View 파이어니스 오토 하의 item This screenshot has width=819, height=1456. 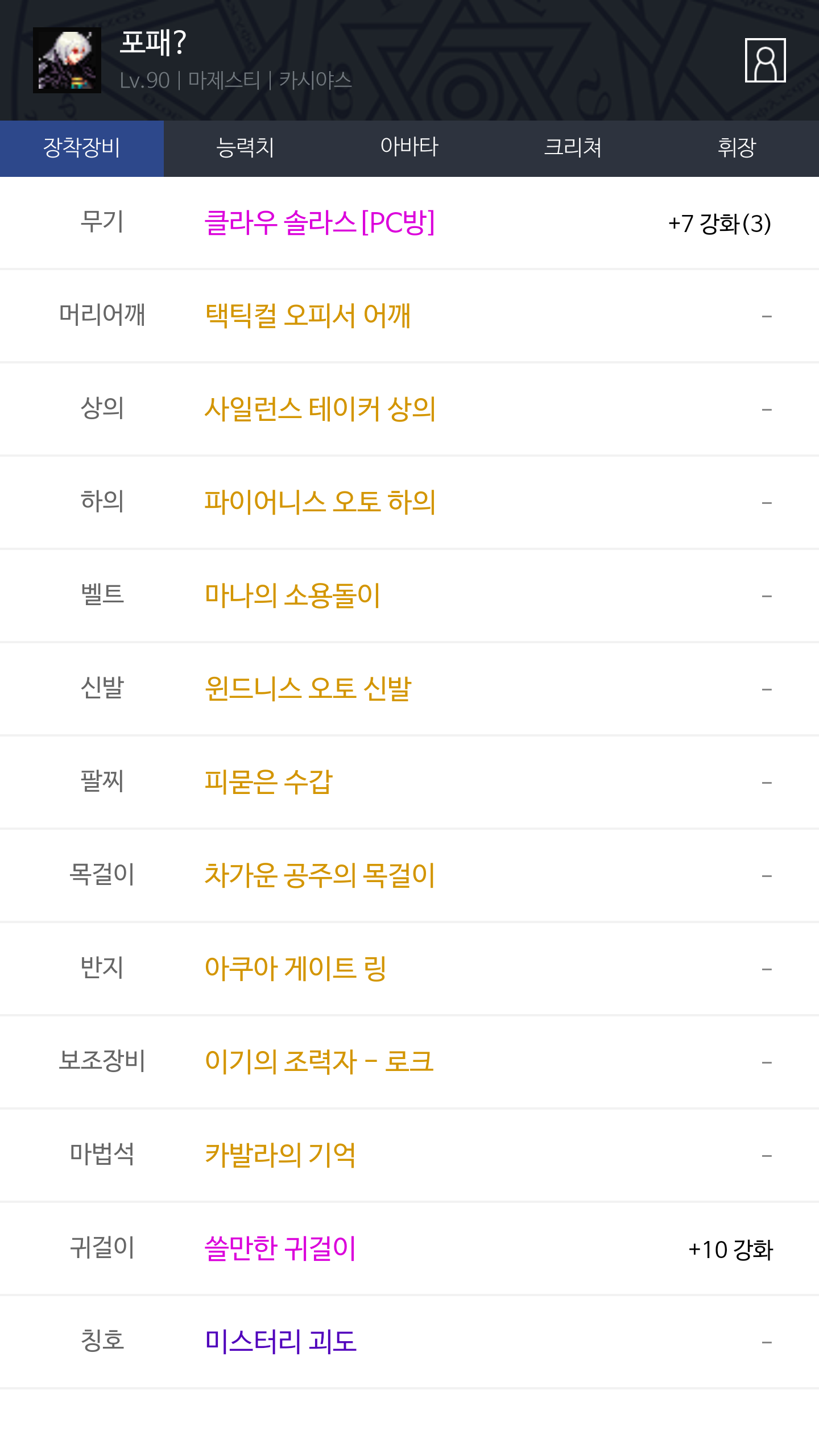(x=320, y=502)
